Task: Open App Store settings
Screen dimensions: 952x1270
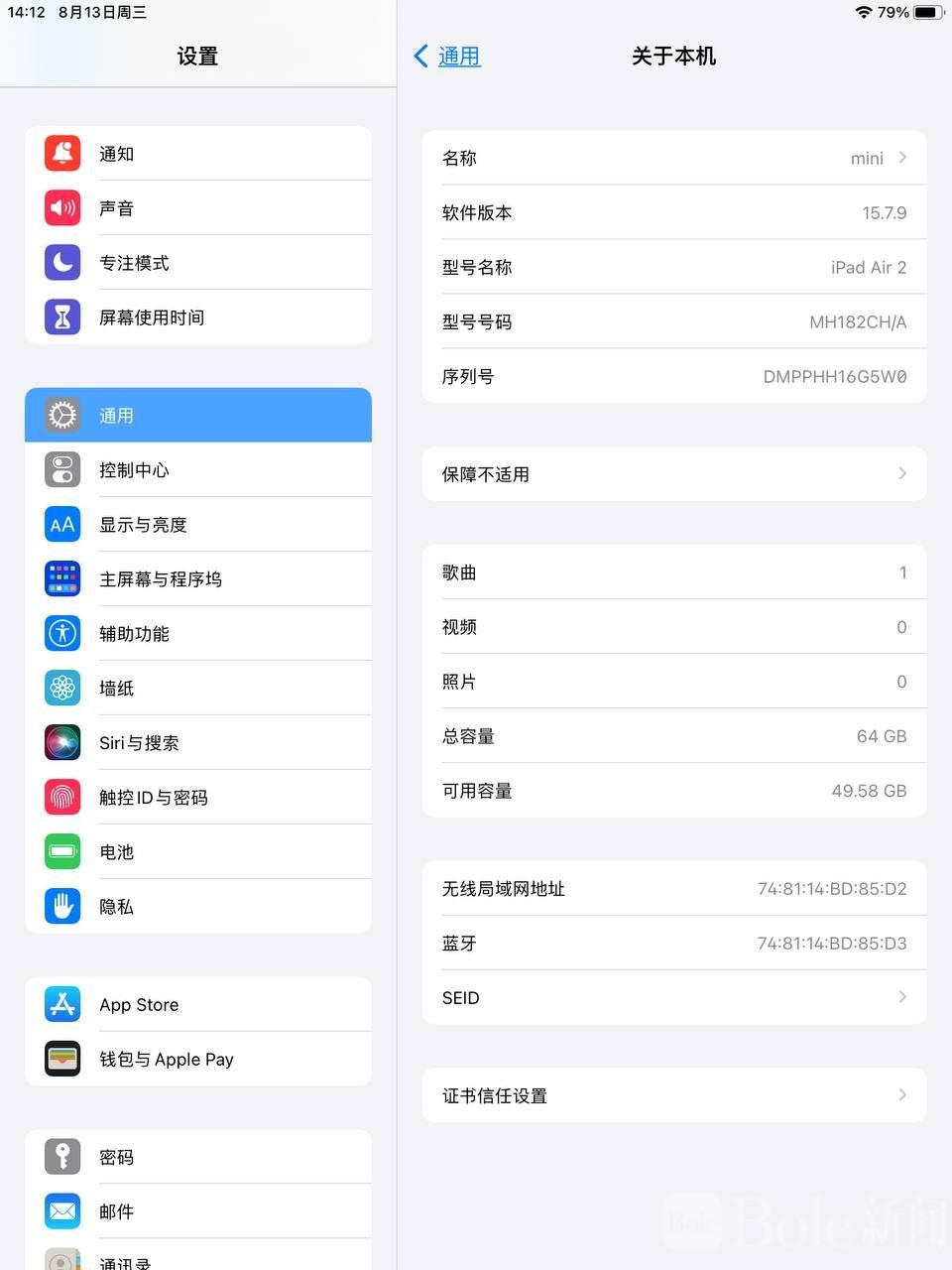Action: 198,1005
